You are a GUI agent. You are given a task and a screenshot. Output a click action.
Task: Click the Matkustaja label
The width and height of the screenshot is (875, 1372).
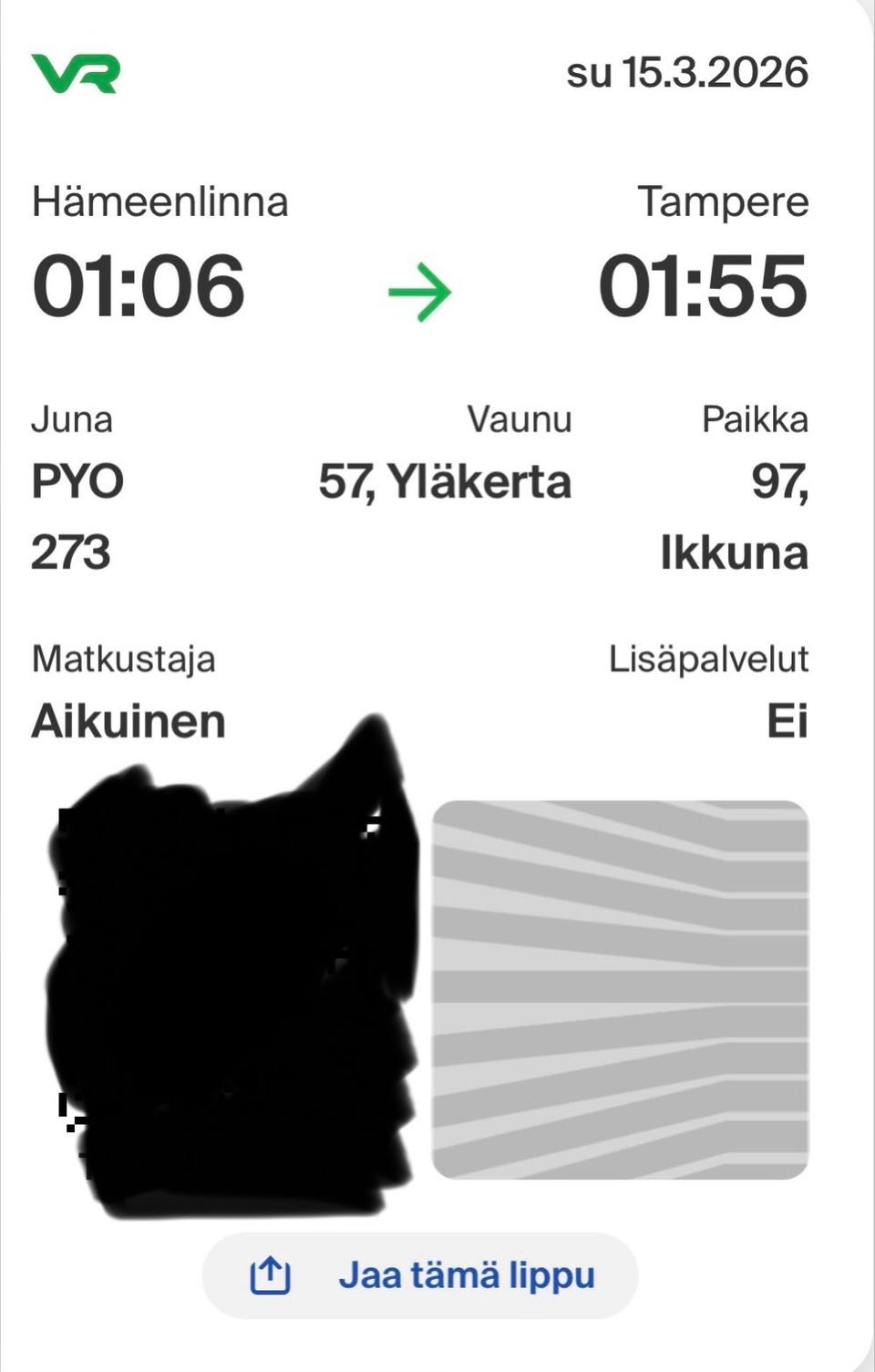(123, 658)
